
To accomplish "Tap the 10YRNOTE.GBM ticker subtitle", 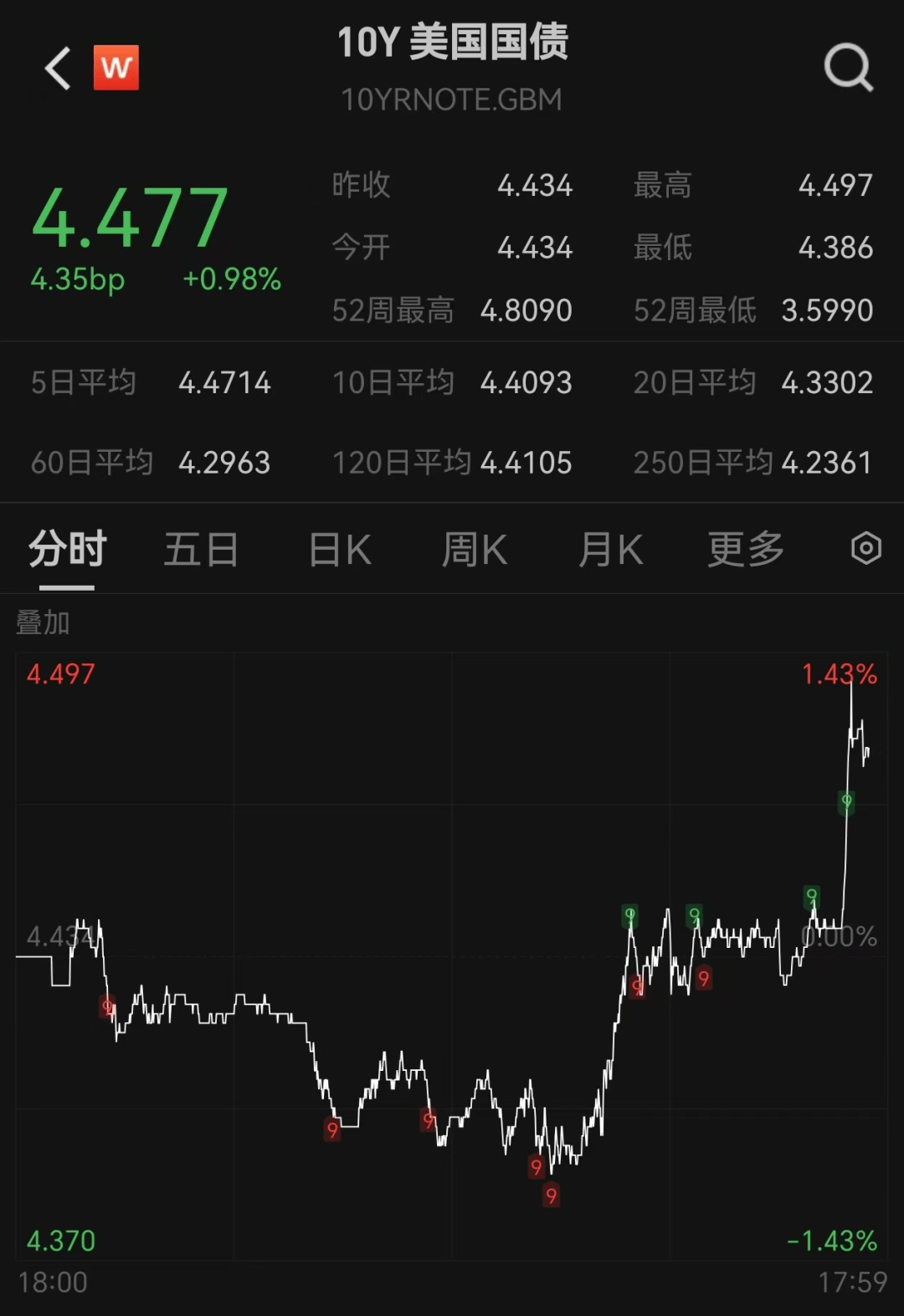I will tap(452, 100).
